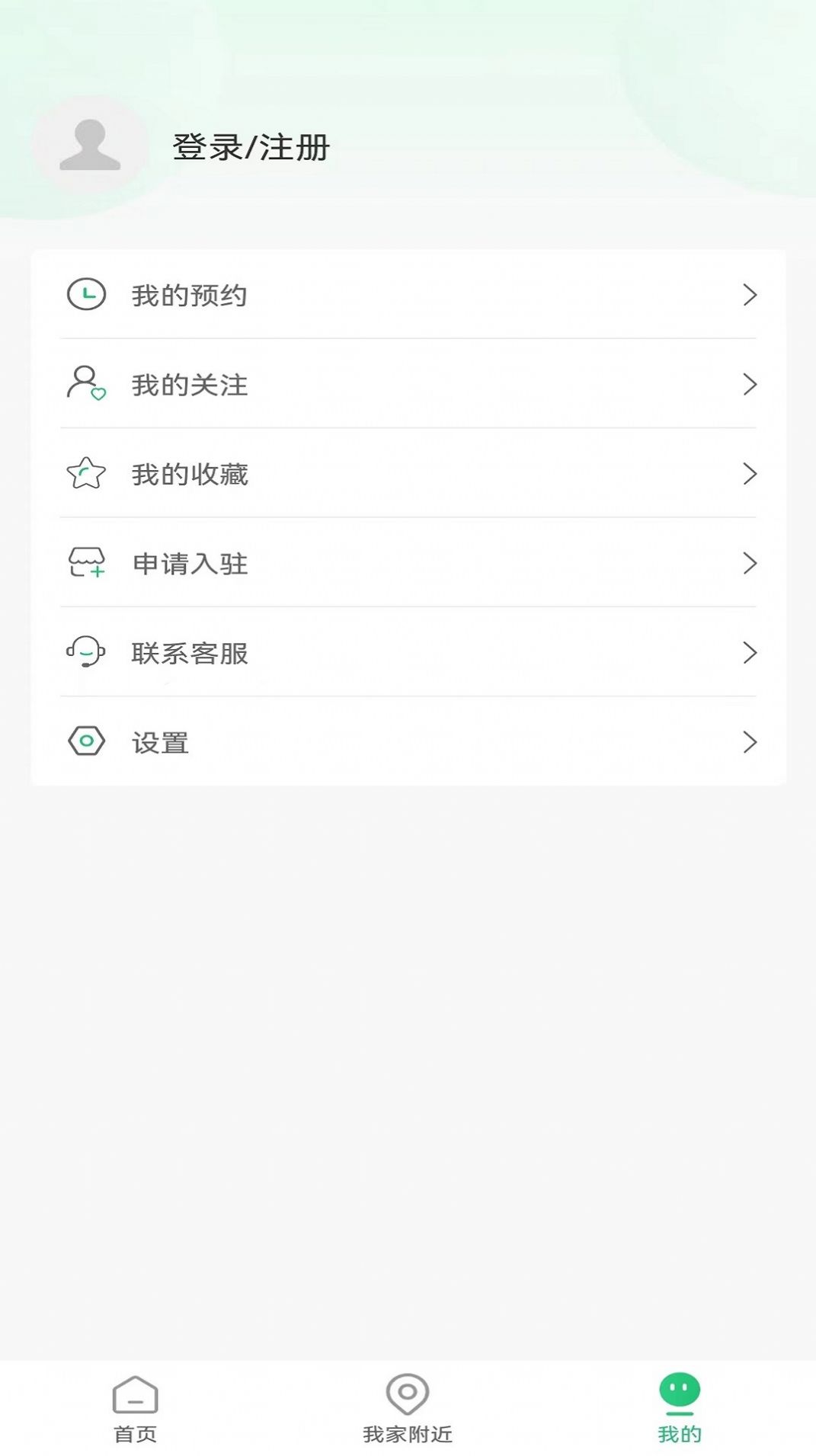The height and width of the screenshot is (1456, 816).
Task: Click the chevron next to 设置
Action: (x=750, y=741)
